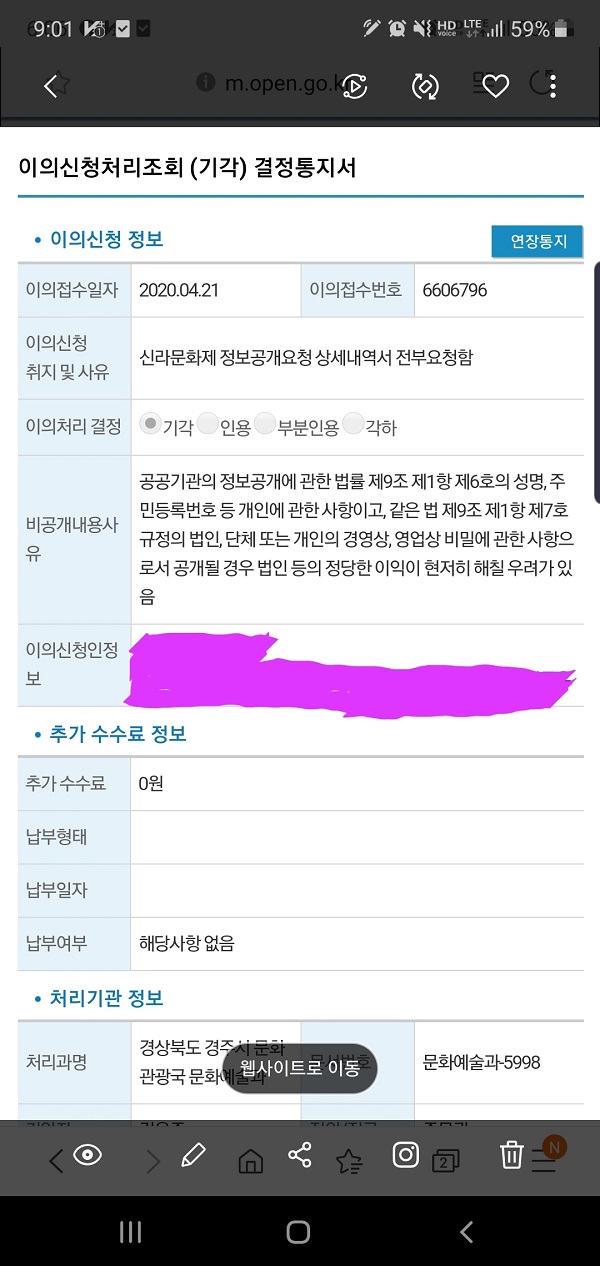600x1266 pixels.
Task: Tap the heart favorite icon in the top bar
Action: click(x=496, y=86)
